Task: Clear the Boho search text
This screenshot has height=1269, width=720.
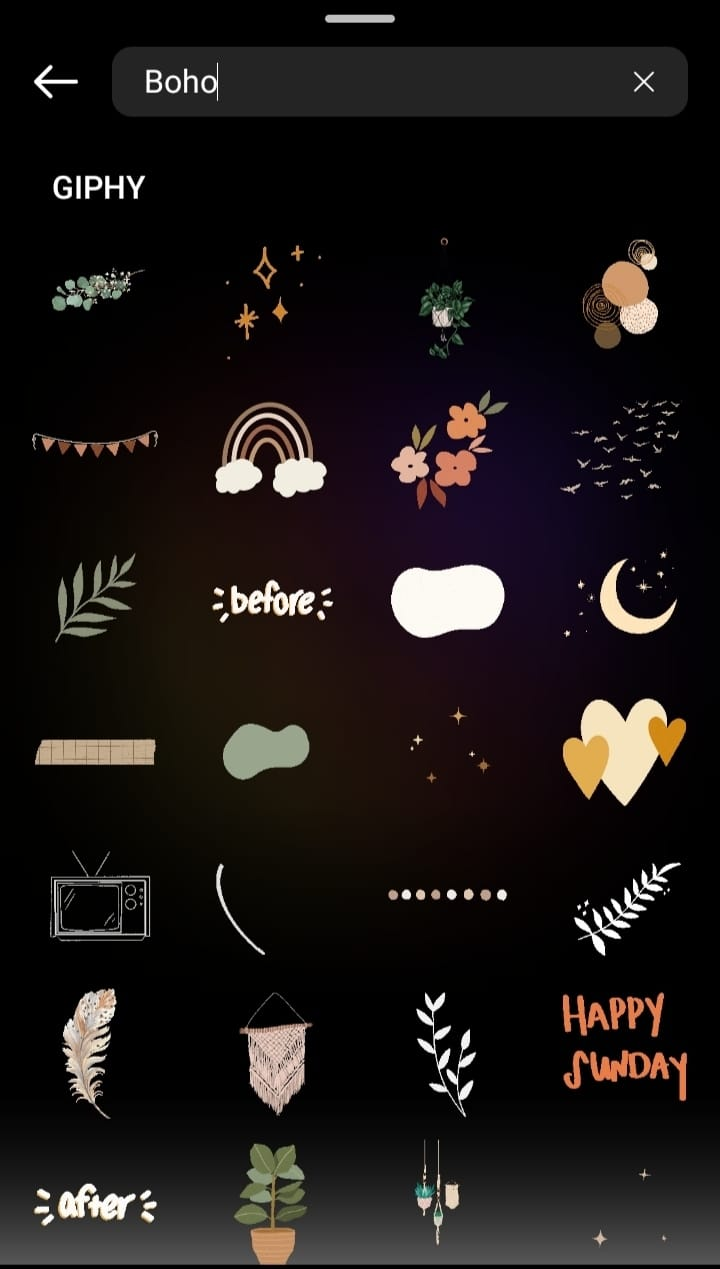Action: [644, 82]
